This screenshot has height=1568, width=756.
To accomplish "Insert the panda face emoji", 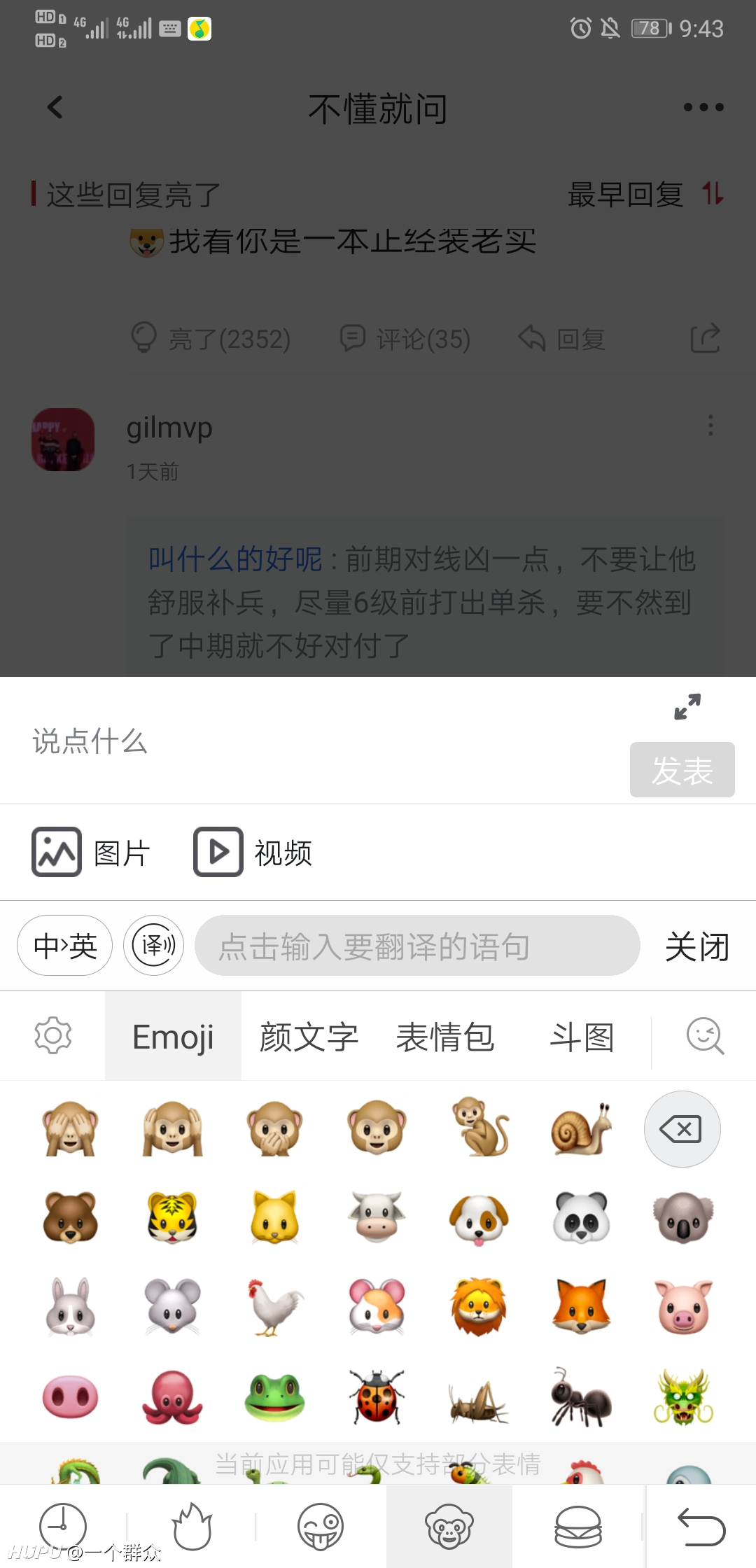I will pyautogui.click(x=581, y=1217).
